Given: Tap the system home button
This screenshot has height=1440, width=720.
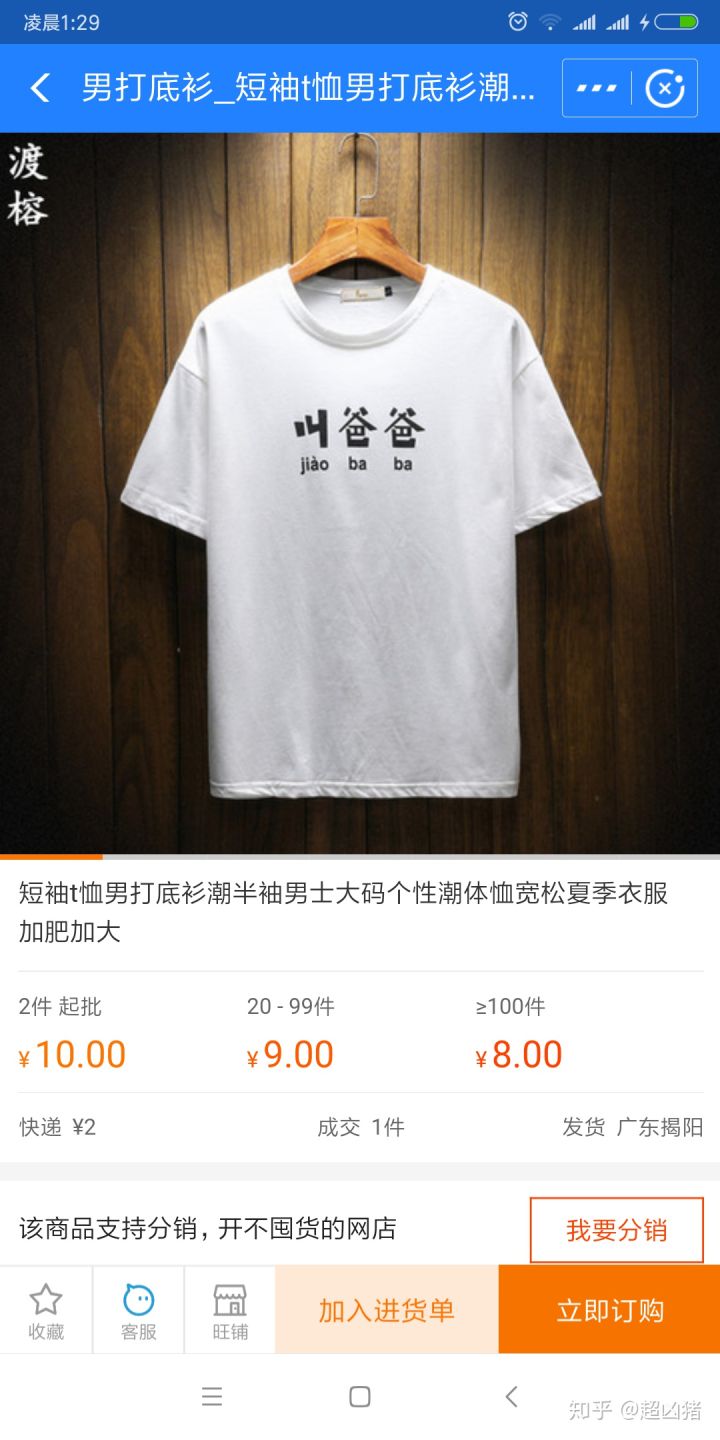Looking at the screenshot, I should point(360,1397).
